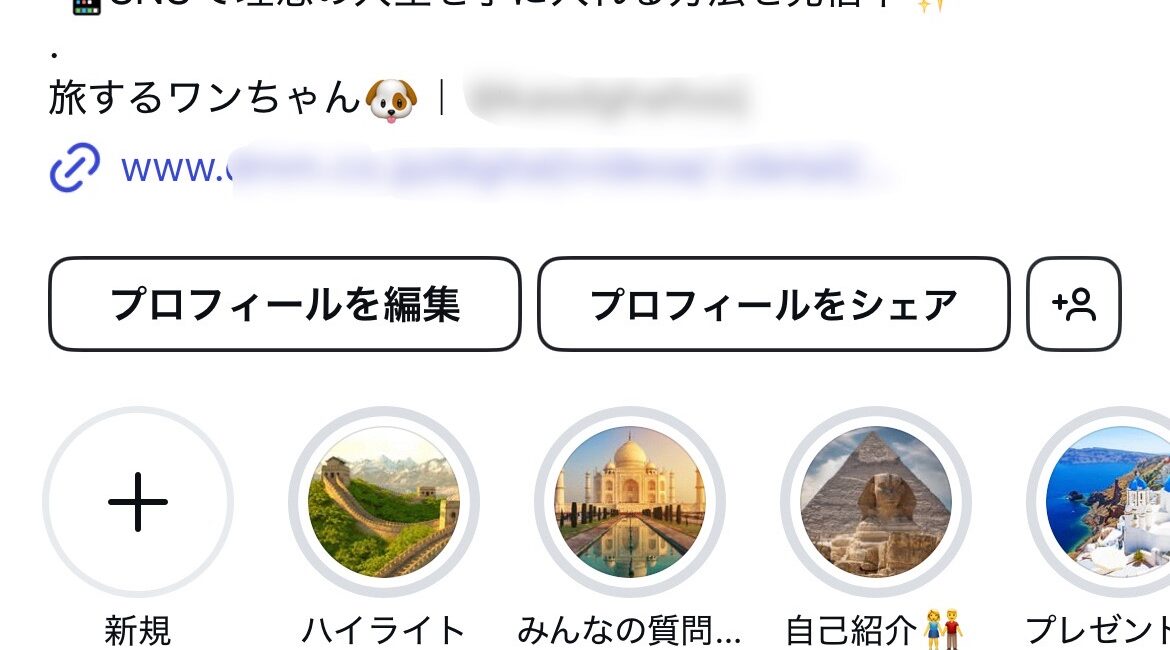Add a new highlight with 新規
This screenshot has height=650, width=1170.
138,502
